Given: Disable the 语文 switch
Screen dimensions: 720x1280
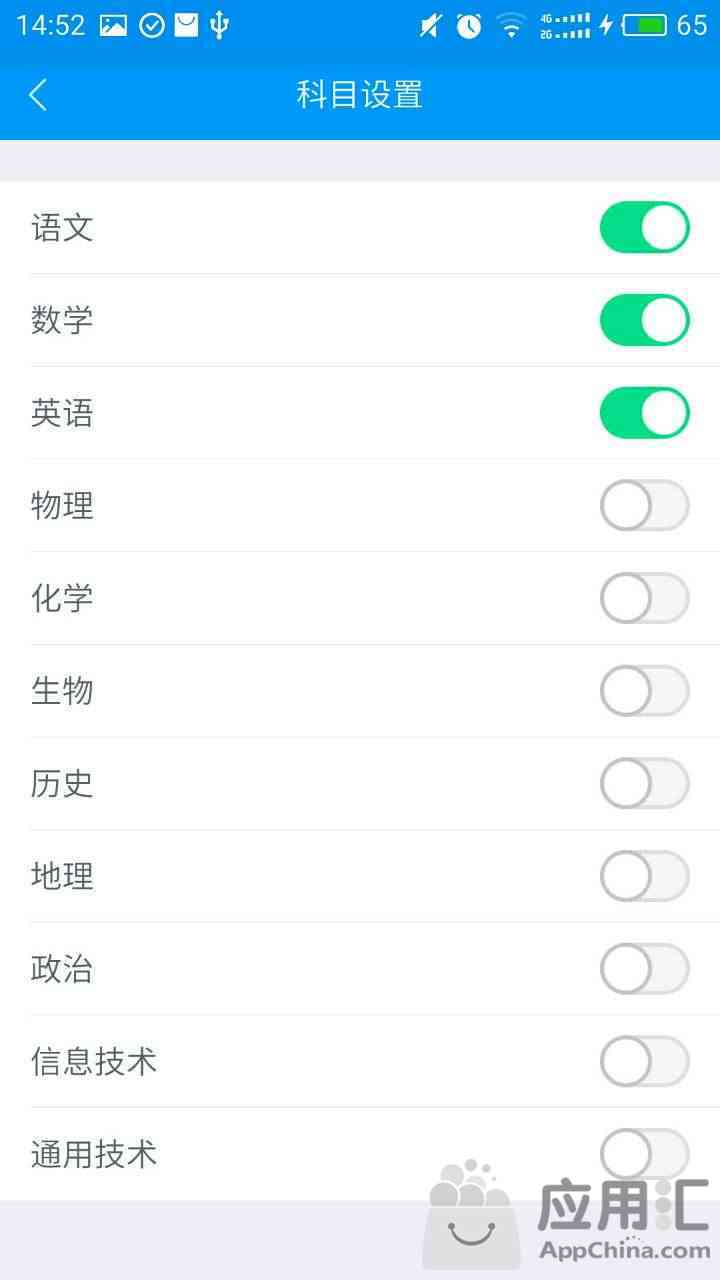Looking at the screenshot, I should tap(645, 228).
